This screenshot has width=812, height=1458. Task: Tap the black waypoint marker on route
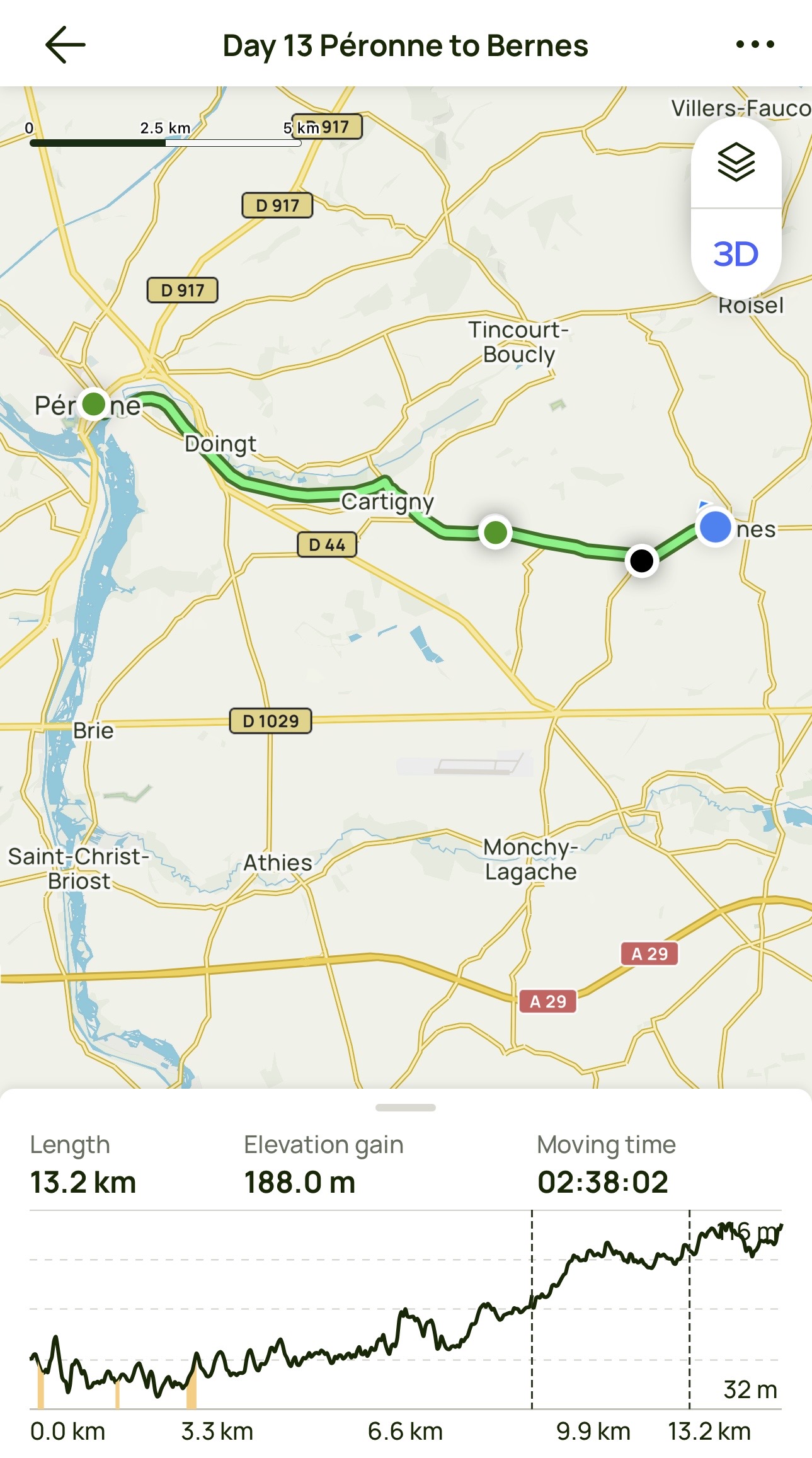[642, 560]
